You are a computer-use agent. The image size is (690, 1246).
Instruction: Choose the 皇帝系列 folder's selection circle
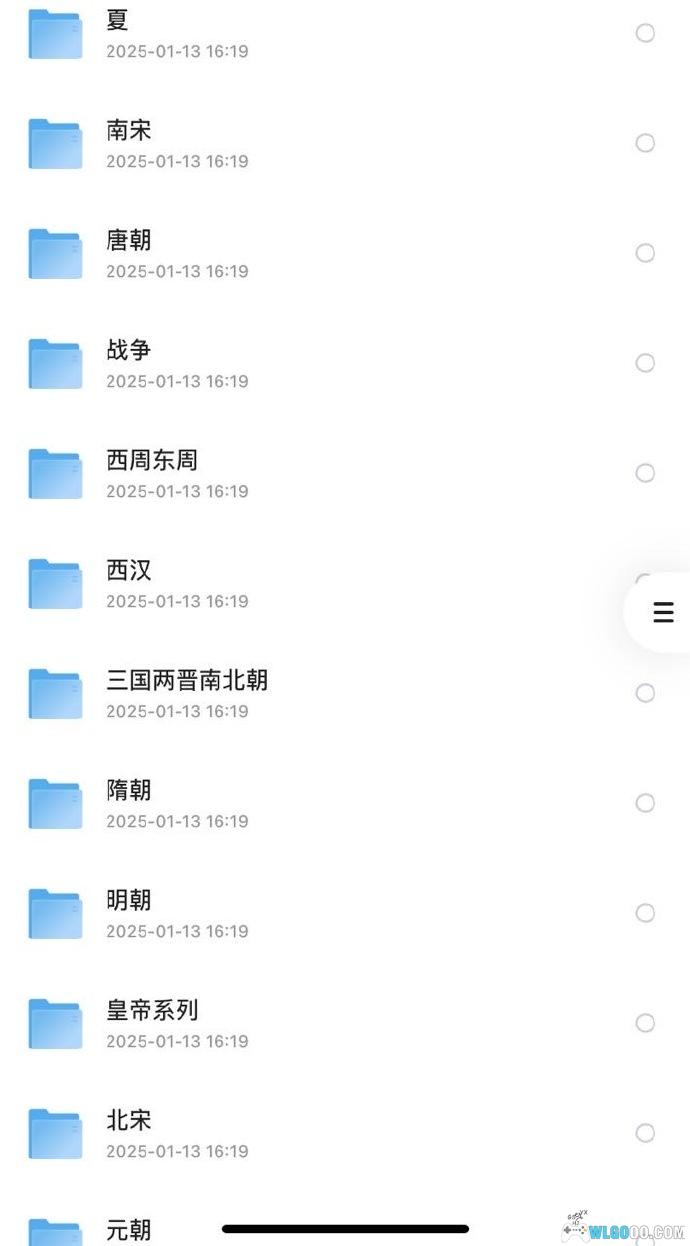pyautogui.click(x=646, y=1023)
